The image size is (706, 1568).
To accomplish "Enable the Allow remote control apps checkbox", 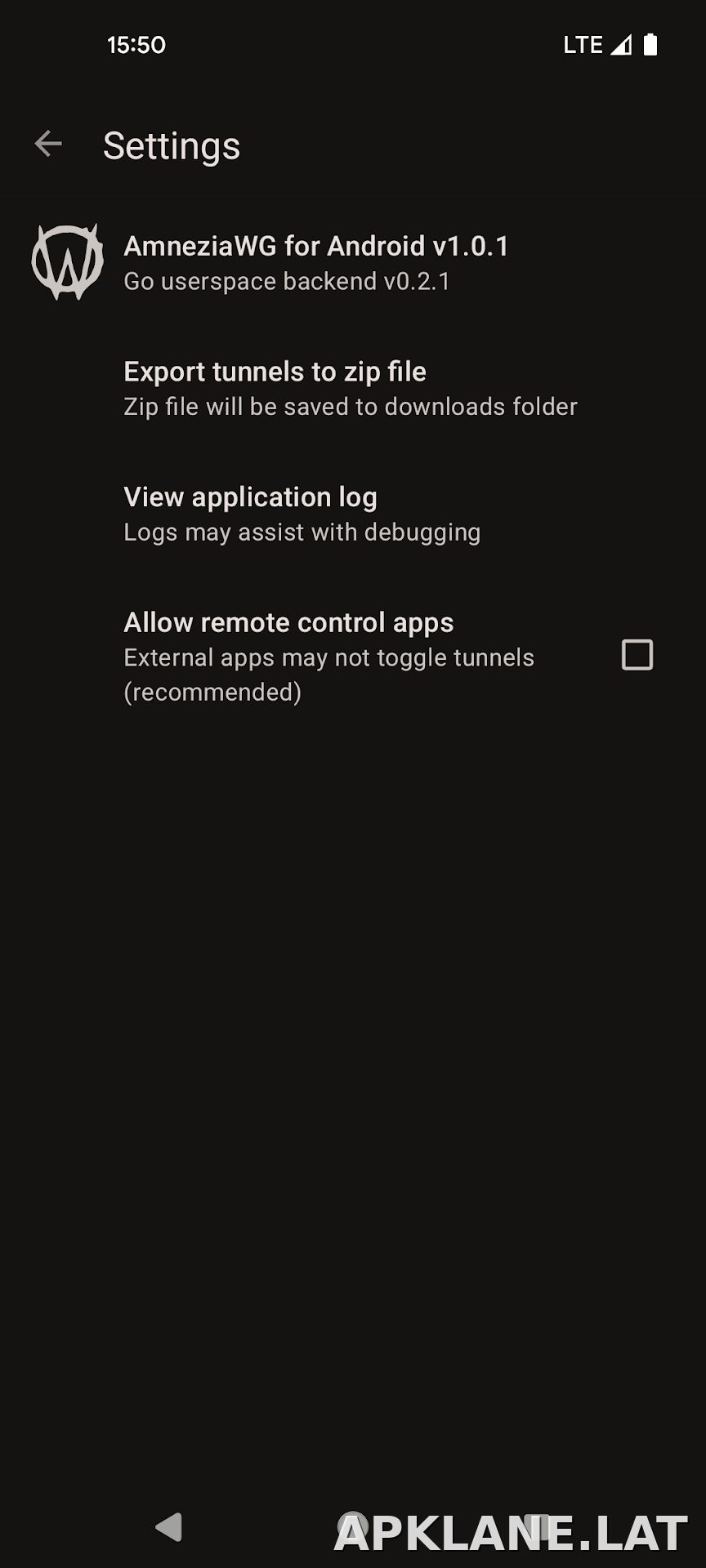I will point(637,655).
